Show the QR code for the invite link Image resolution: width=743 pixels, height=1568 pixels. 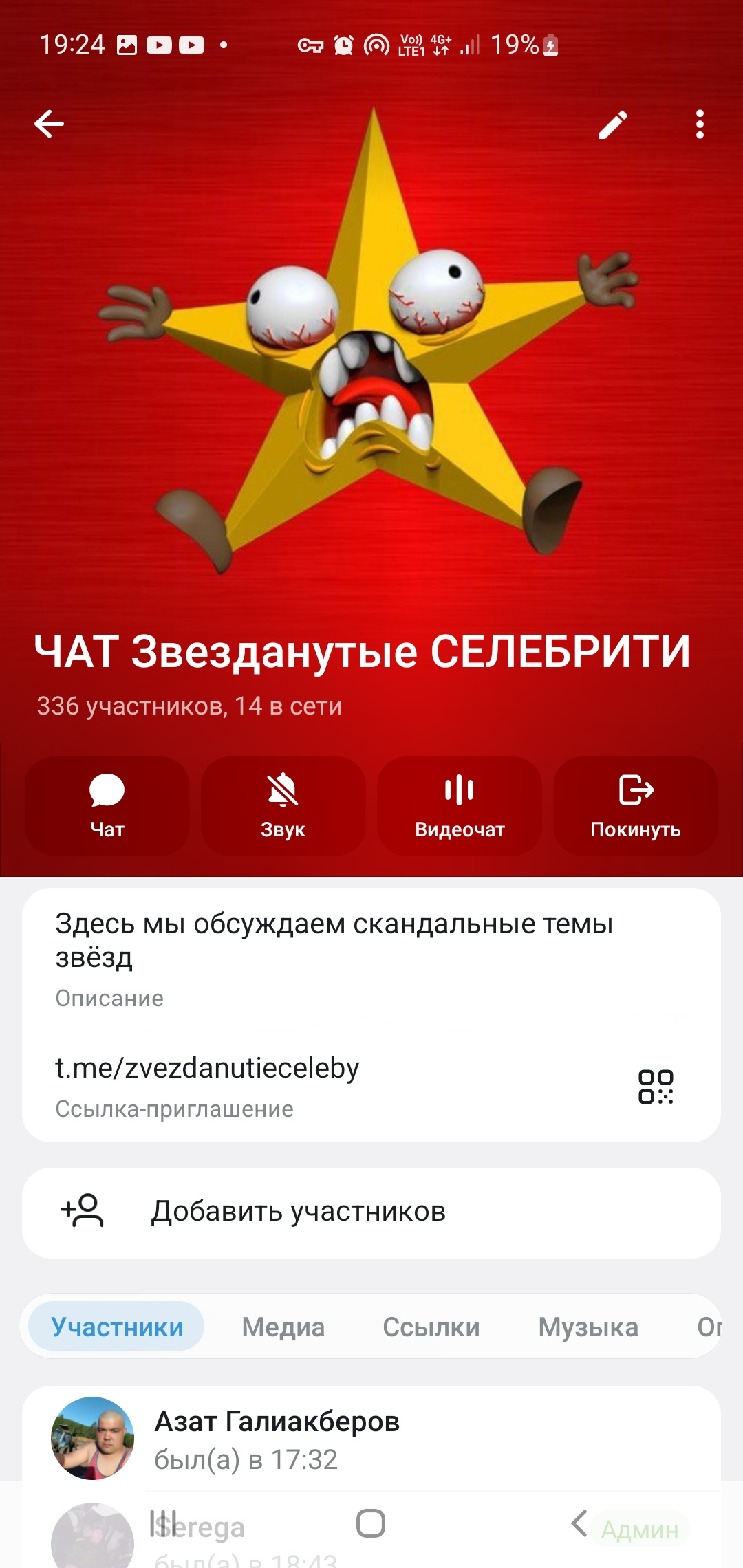click(656, 1087)
